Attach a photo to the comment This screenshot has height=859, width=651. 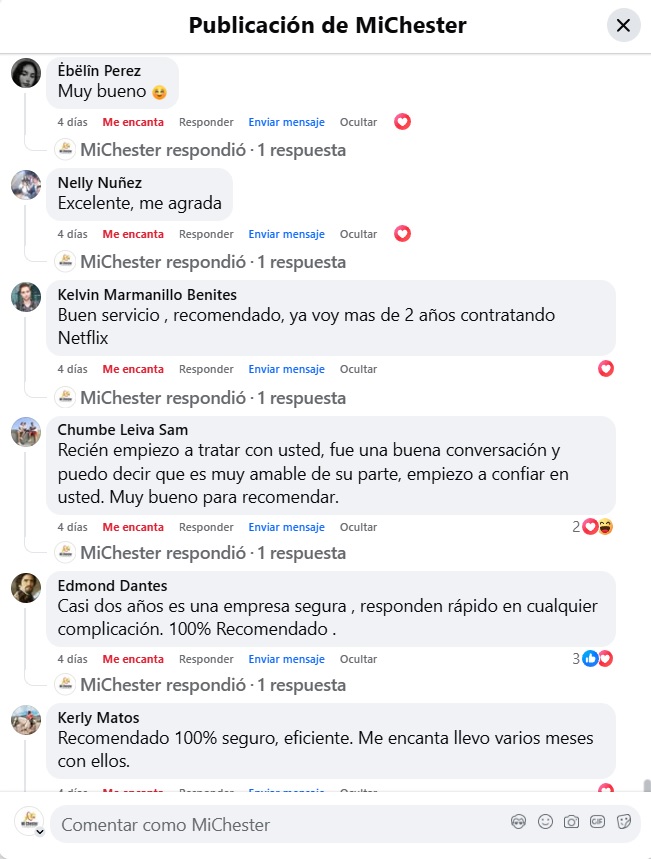click(571, 822)
